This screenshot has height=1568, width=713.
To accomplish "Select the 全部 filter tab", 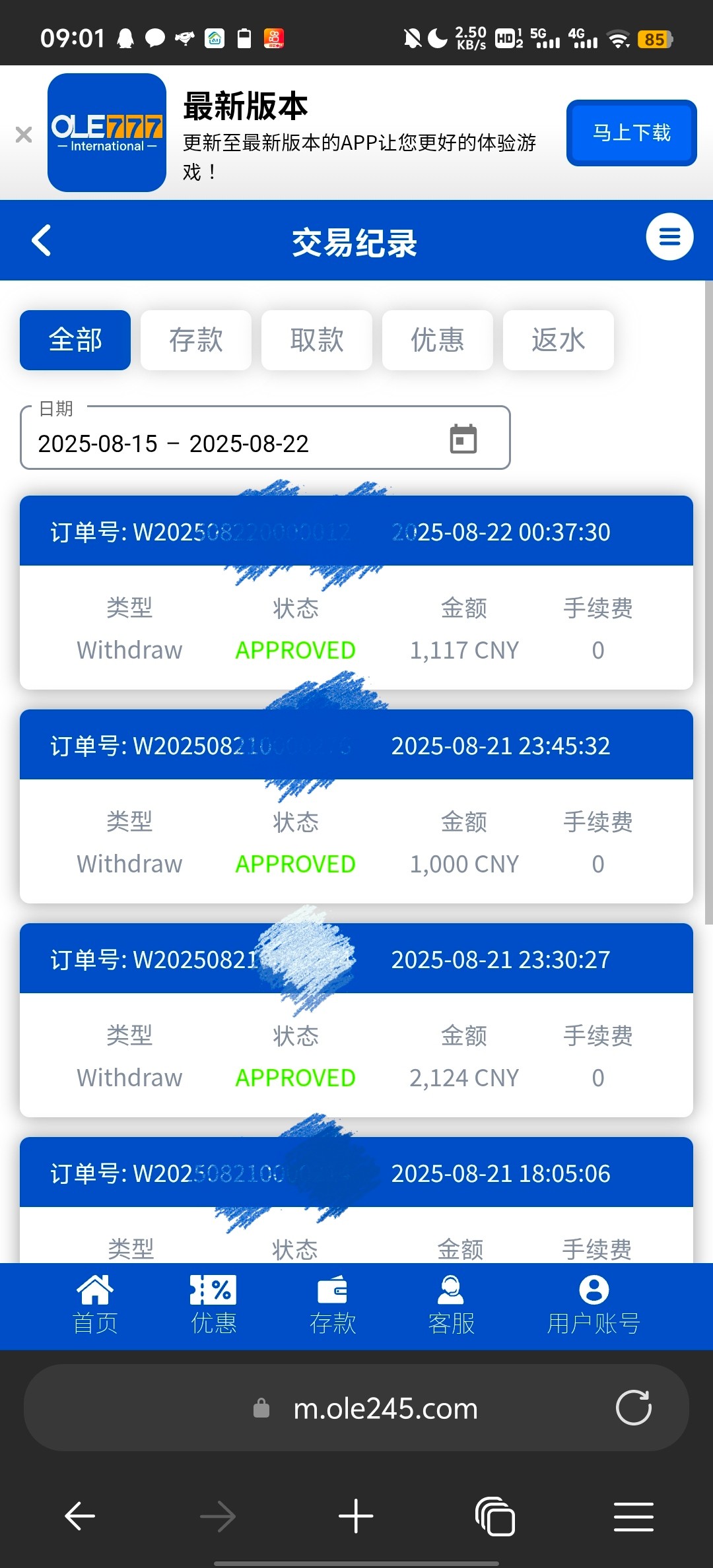I will click(x=75, y=340).
